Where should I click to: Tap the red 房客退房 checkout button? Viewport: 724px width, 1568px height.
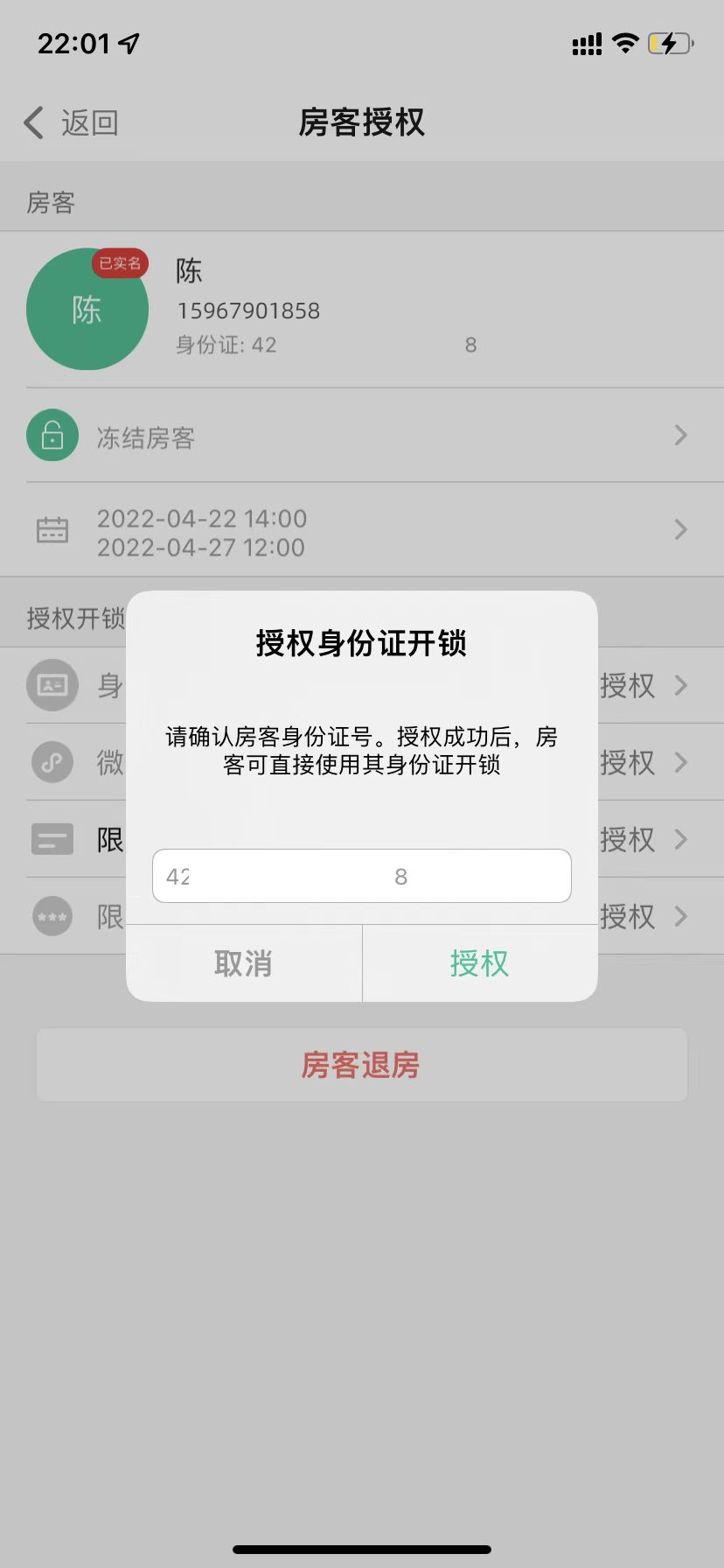(x=361, y=1065)
